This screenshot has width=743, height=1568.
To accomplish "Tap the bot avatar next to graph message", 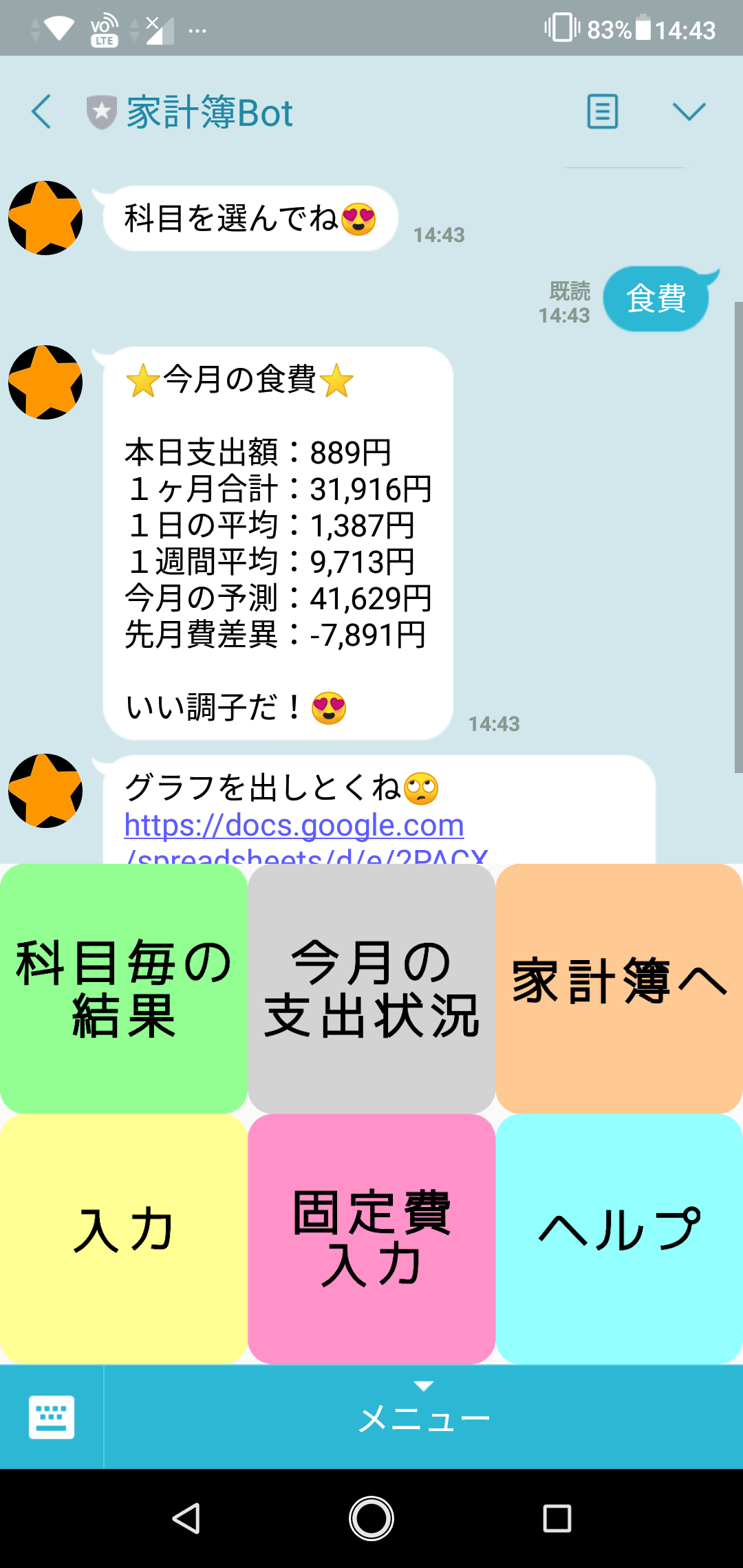I will (x=45, y=790).
